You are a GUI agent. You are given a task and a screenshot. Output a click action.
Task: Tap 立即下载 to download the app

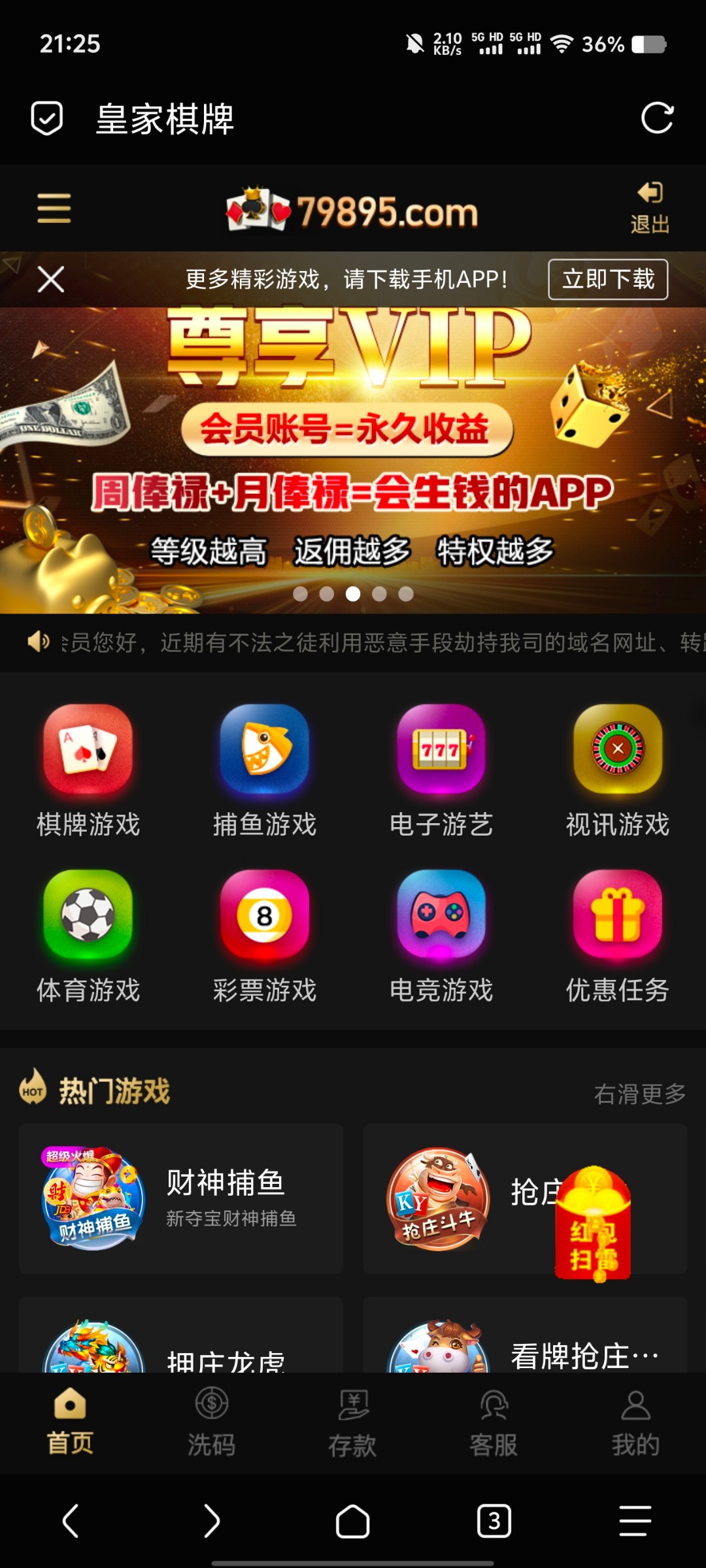608,280
